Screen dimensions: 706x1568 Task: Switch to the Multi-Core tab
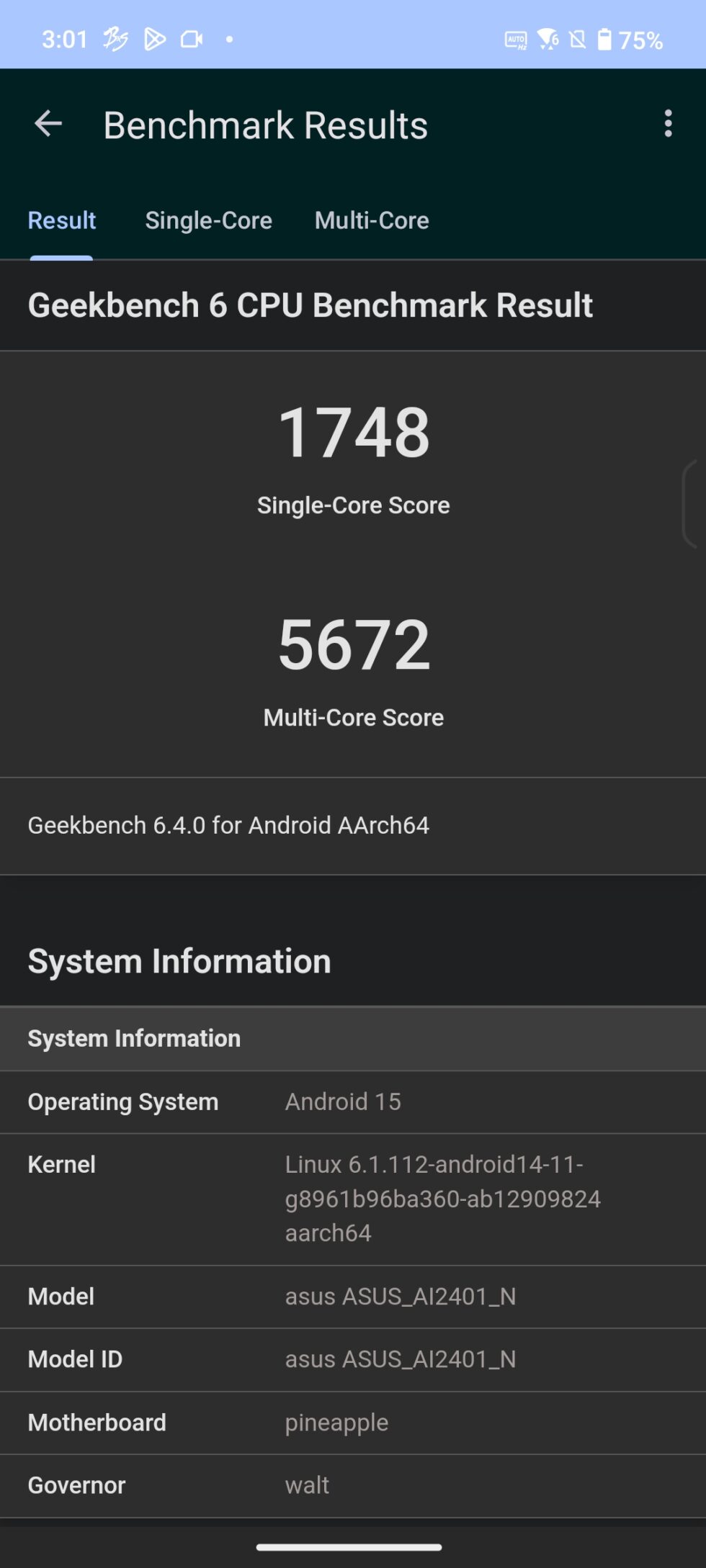[372, 220]
